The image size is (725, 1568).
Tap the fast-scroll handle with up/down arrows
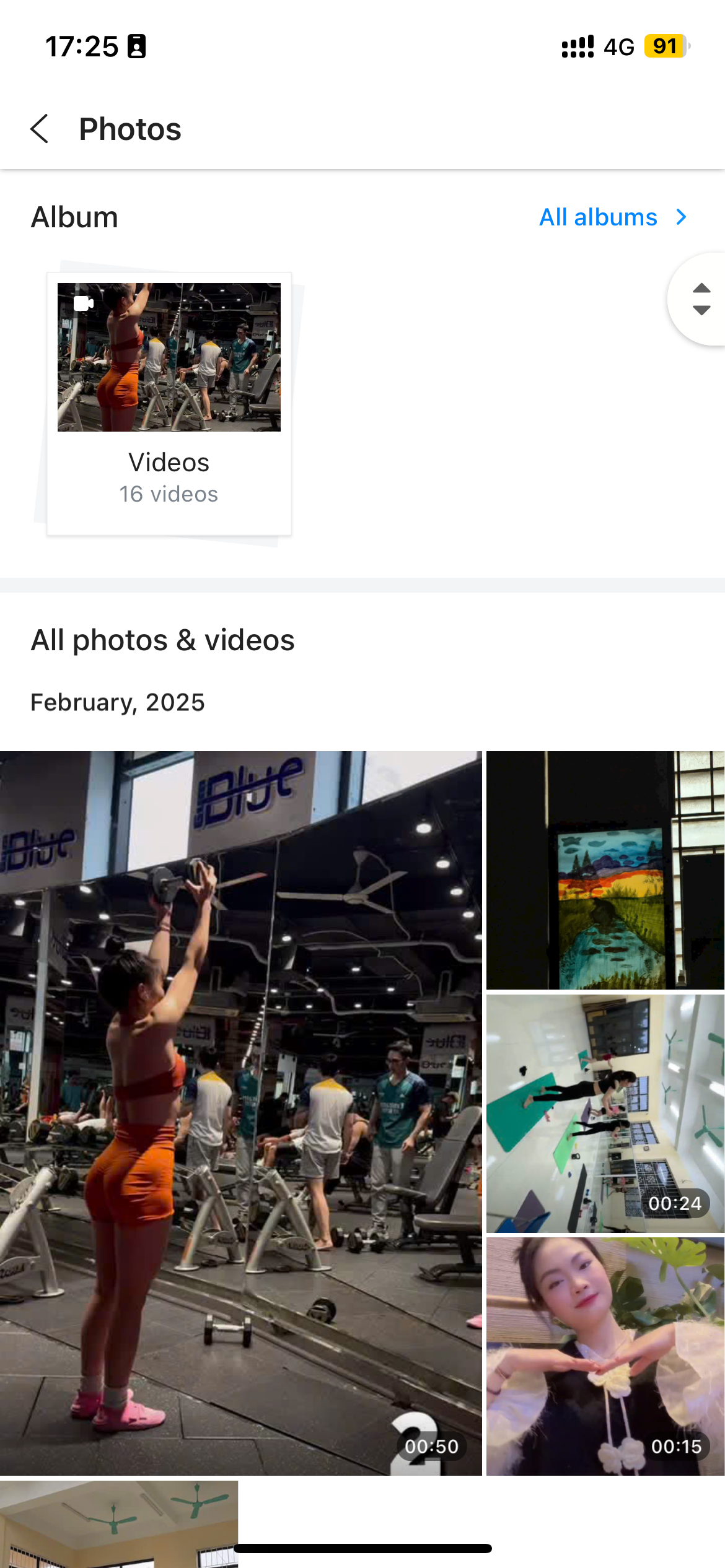pyautogui.click(x=700, y=299)
